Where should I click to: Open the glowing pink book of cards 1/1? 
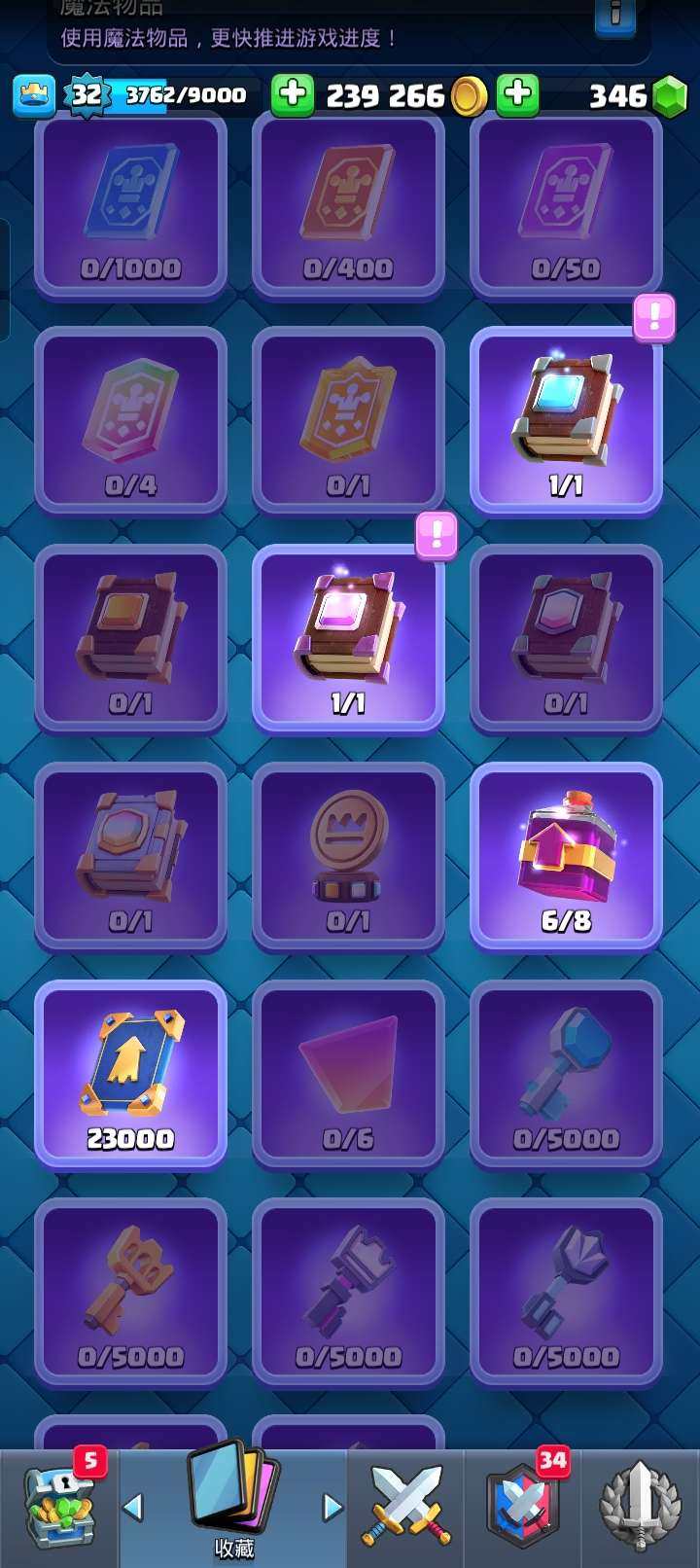348,638
